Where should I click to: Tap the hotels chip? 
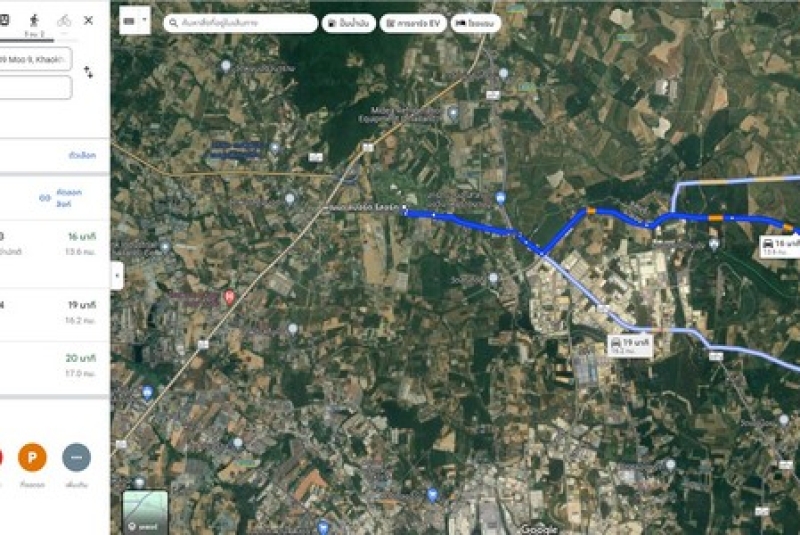476,23
